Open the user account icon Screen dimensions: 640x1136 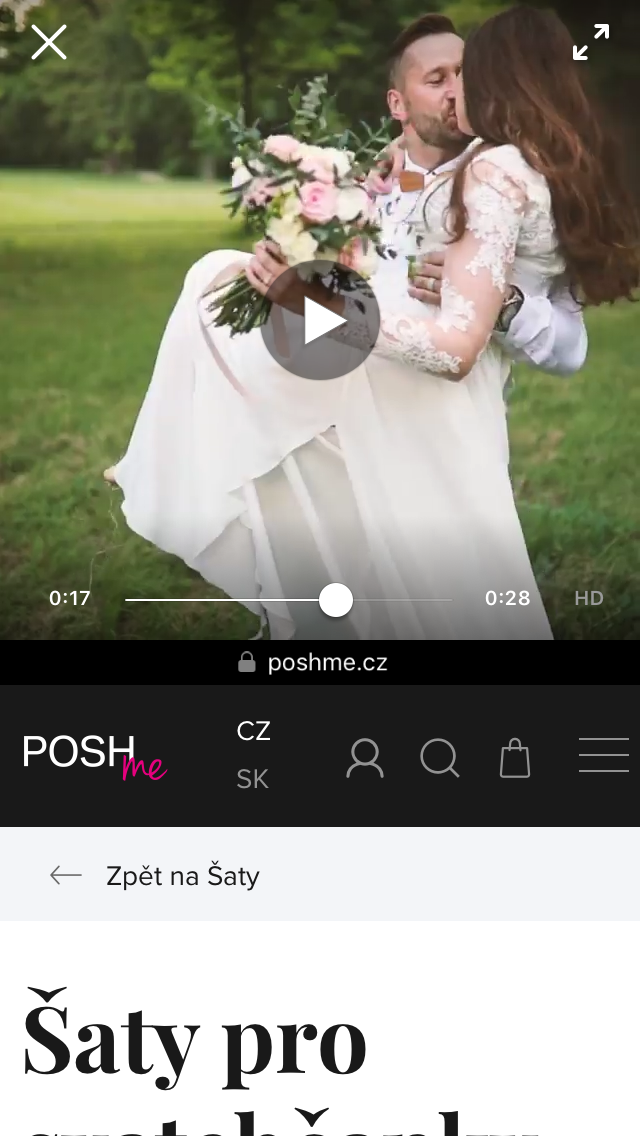(365, 758)
